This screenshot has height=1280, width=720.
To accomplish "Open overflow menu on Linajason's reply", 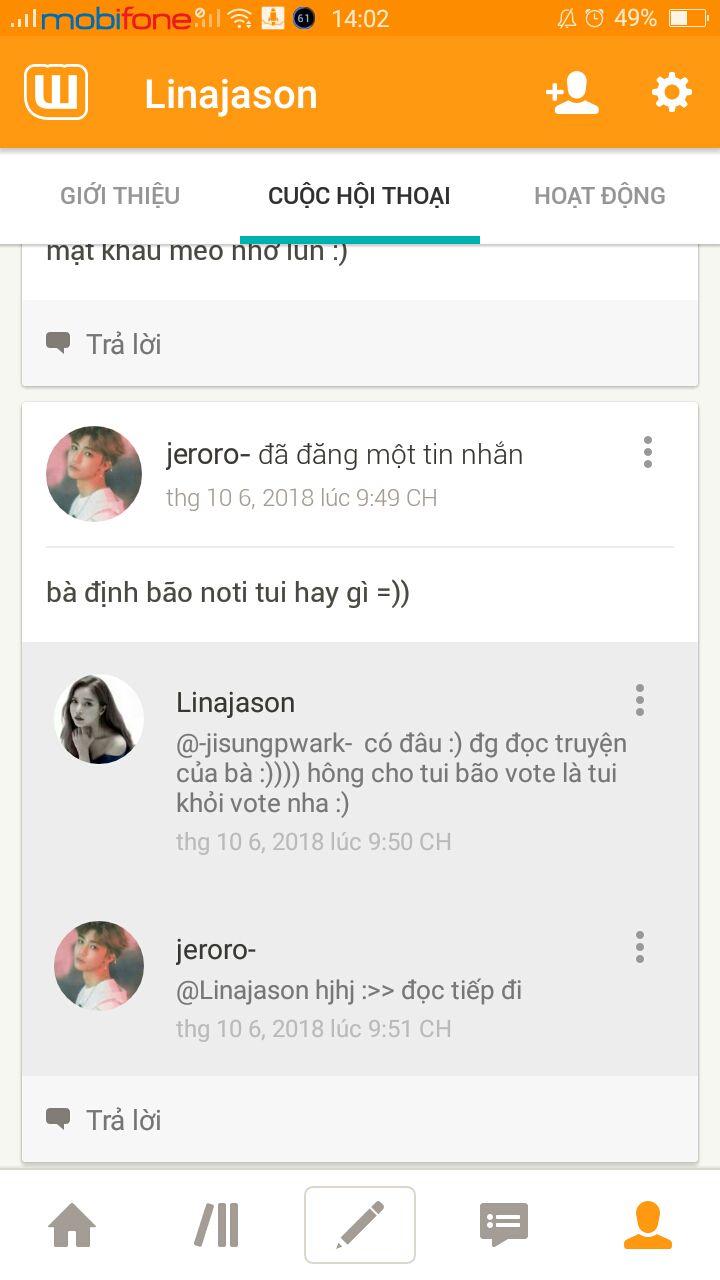I will pyautogui.click(x=640, y=700).
